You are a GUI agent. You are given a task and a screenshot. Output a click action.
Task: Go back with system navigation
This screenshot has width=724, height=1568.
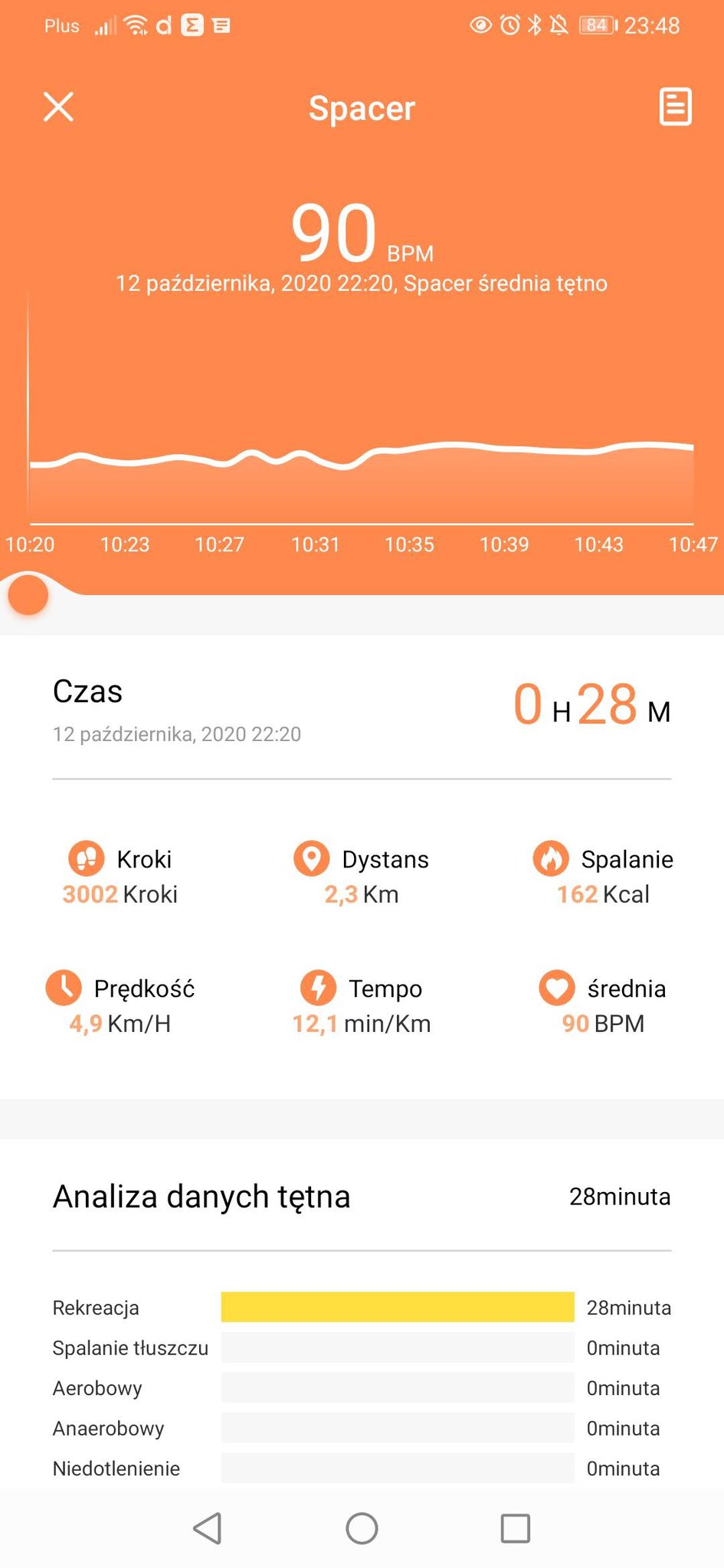(x=208, y=1528)
